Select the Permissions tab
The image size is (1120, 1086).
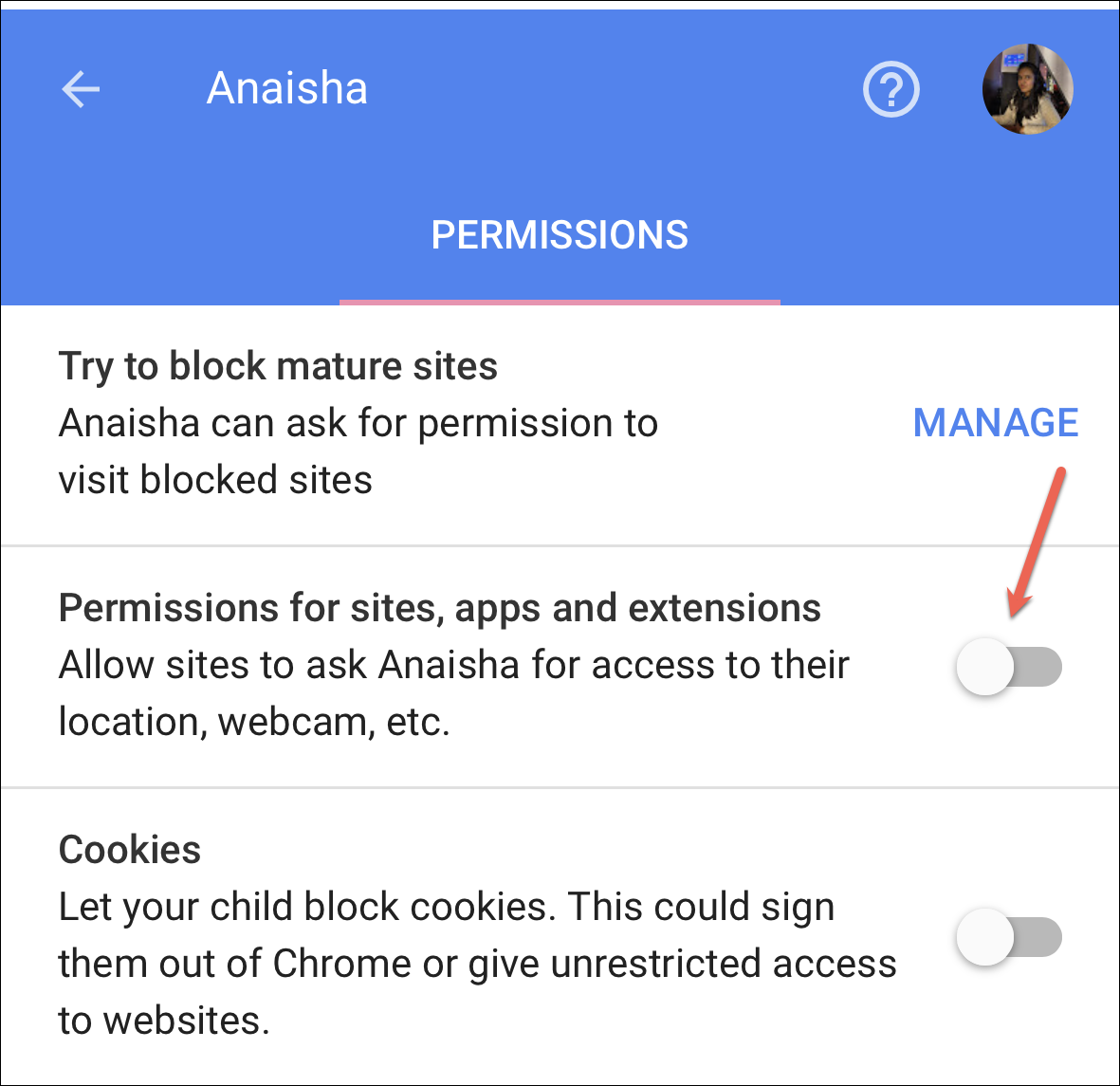click(560, 235)
